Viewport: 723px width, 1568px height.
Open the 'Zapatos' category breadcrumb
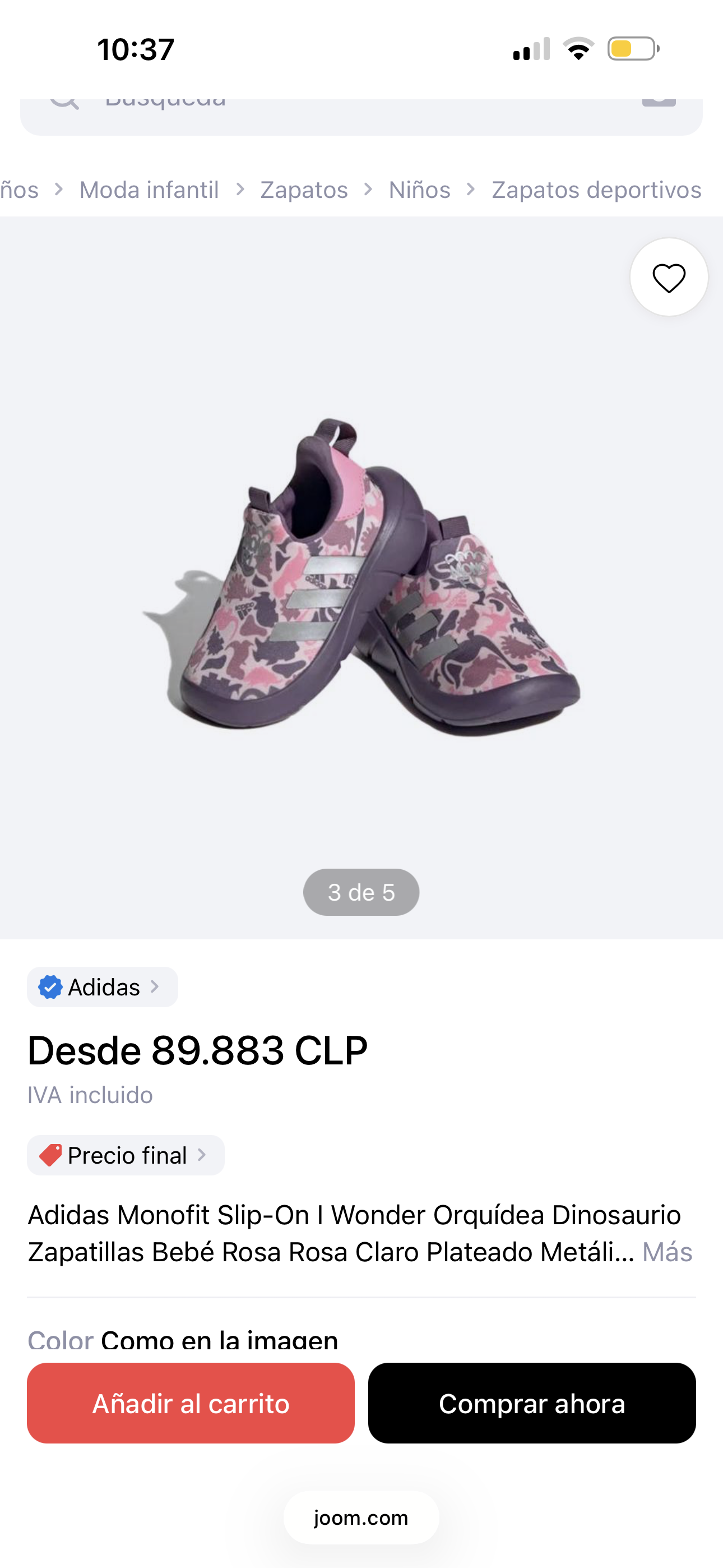[304, 190]
